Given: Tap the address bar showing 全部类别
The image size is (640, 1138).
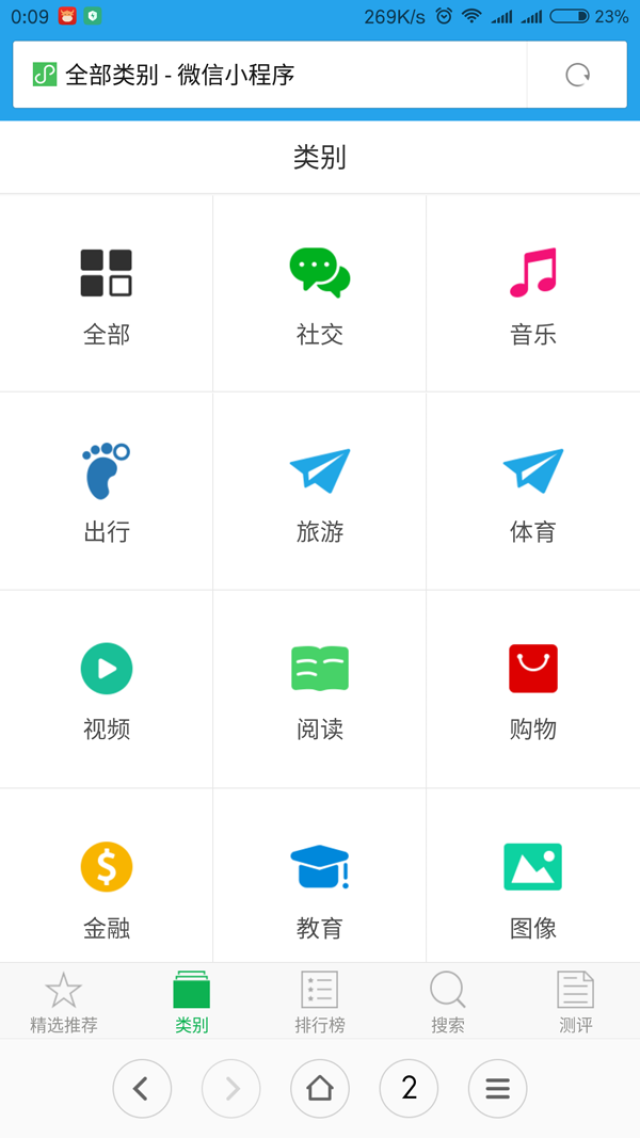Looking at the screenshot, I should pyautogui.click(x=270, y=75).
